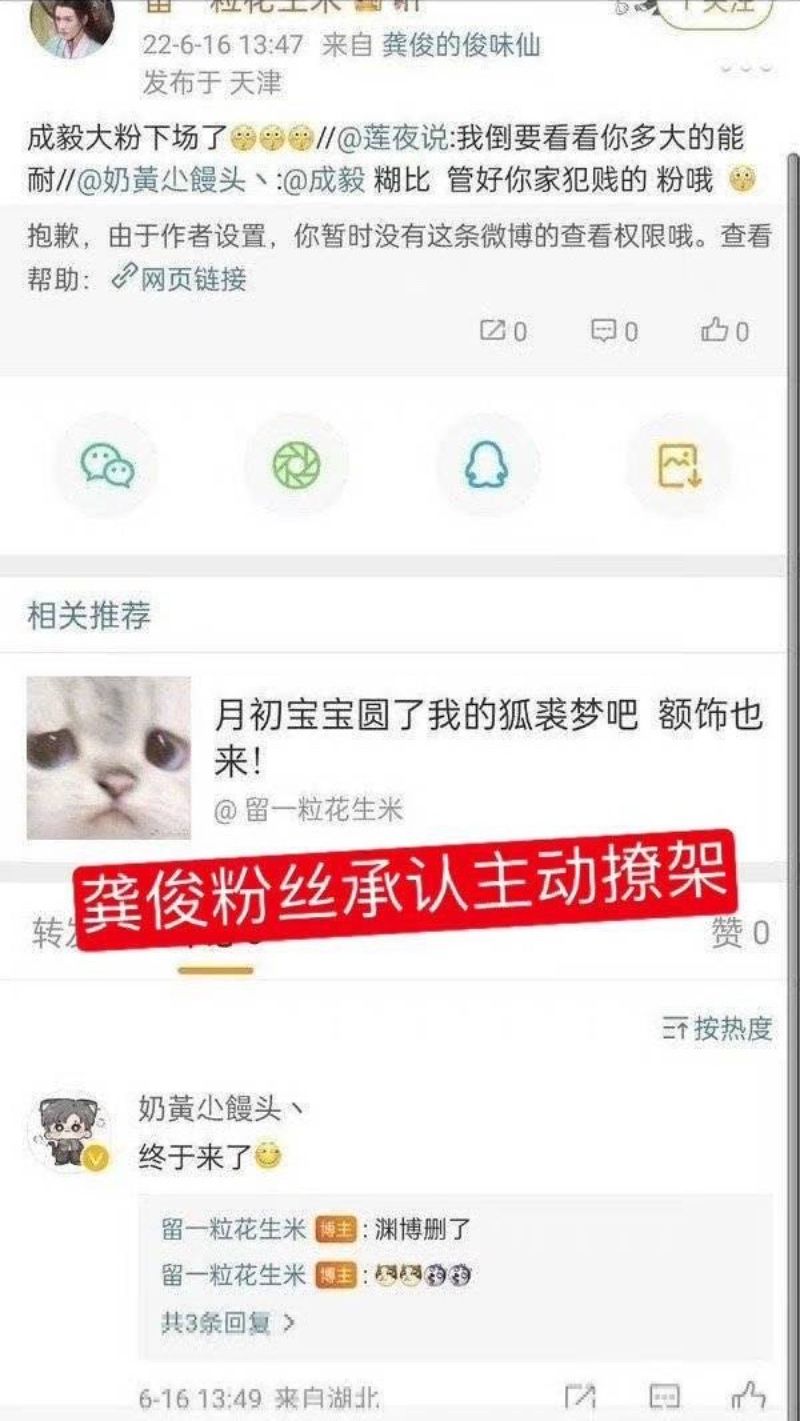
Task: Switch to the 赞 tab
Action: click(x=740, y=933)
